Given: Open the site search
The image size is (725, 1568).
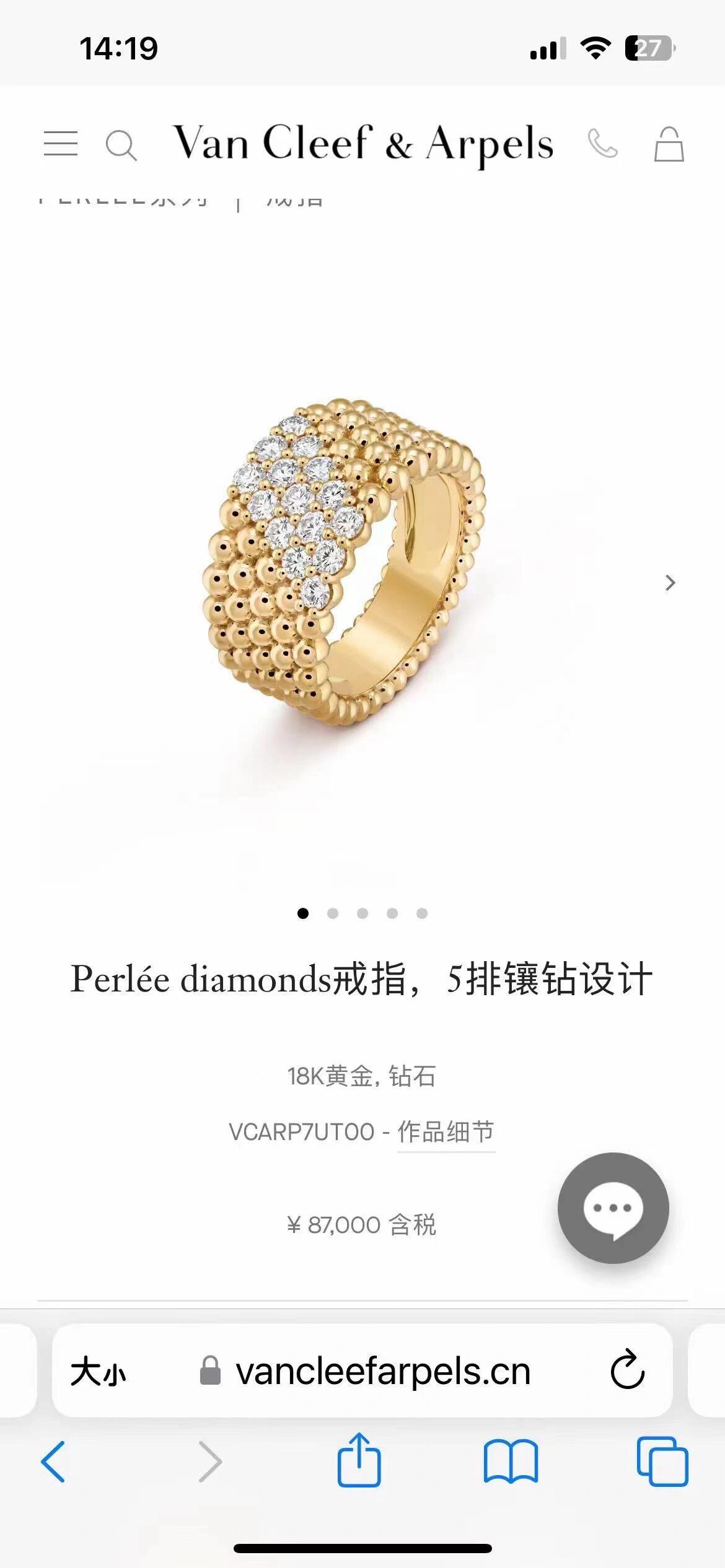Looking at the screenshot, I should tap(121, 146).
